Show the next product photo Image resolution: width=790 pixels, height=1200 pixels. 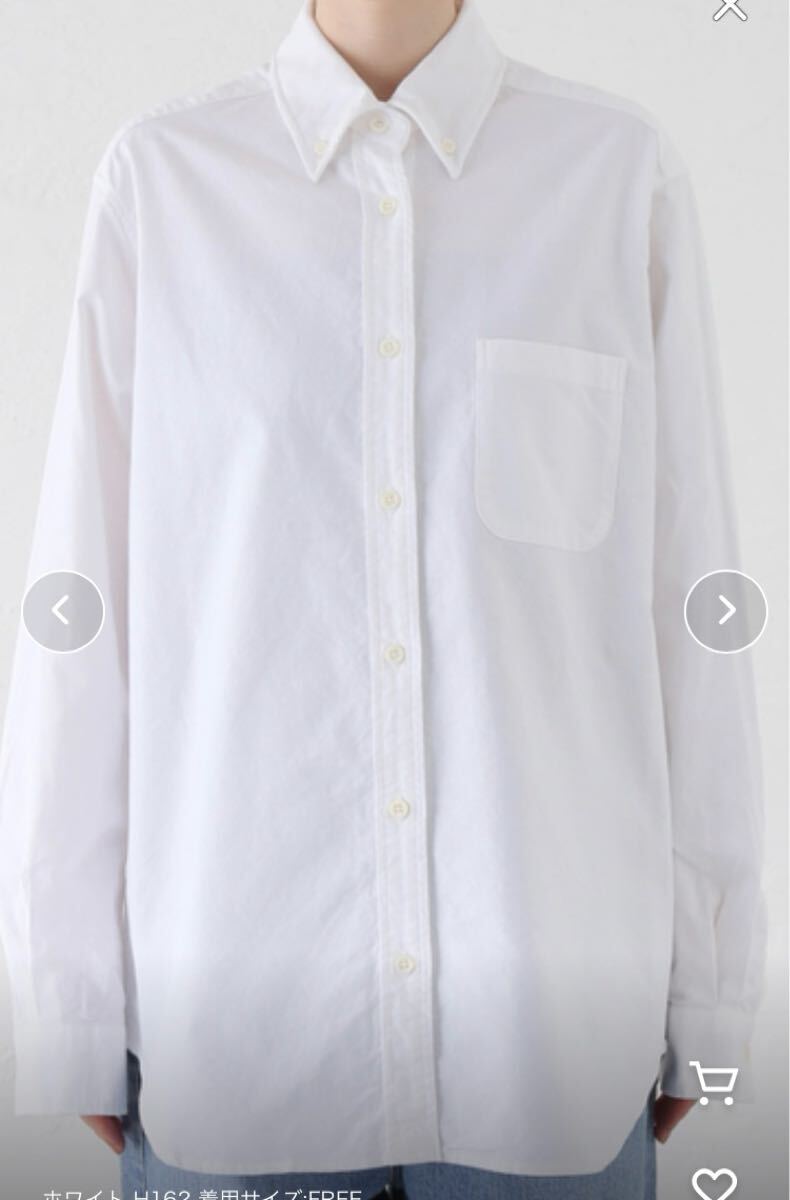tap(726, 611)
